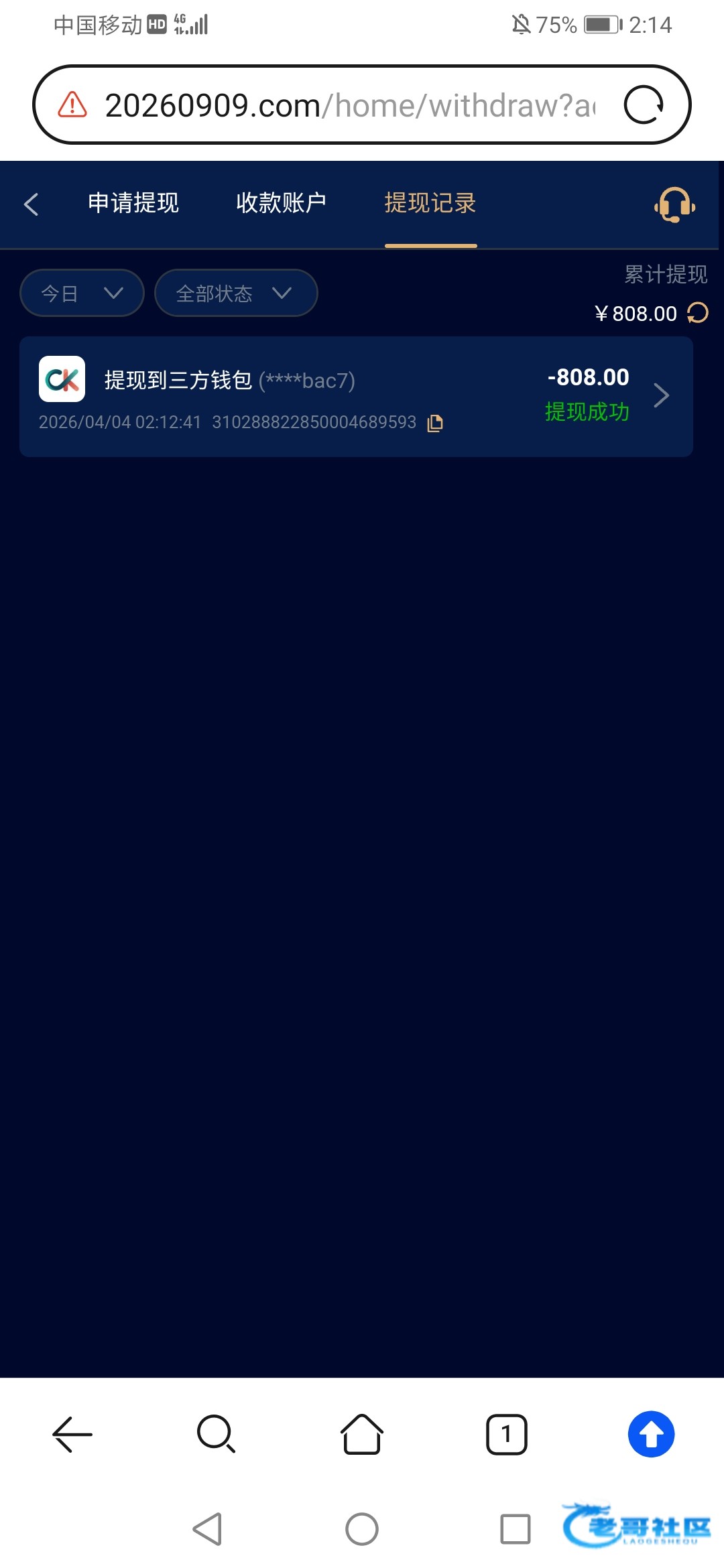Go back using browser toolbar arrow
Viewport: 724px width, 1568px height.
pyautogui.click(x=72, y=1435)
